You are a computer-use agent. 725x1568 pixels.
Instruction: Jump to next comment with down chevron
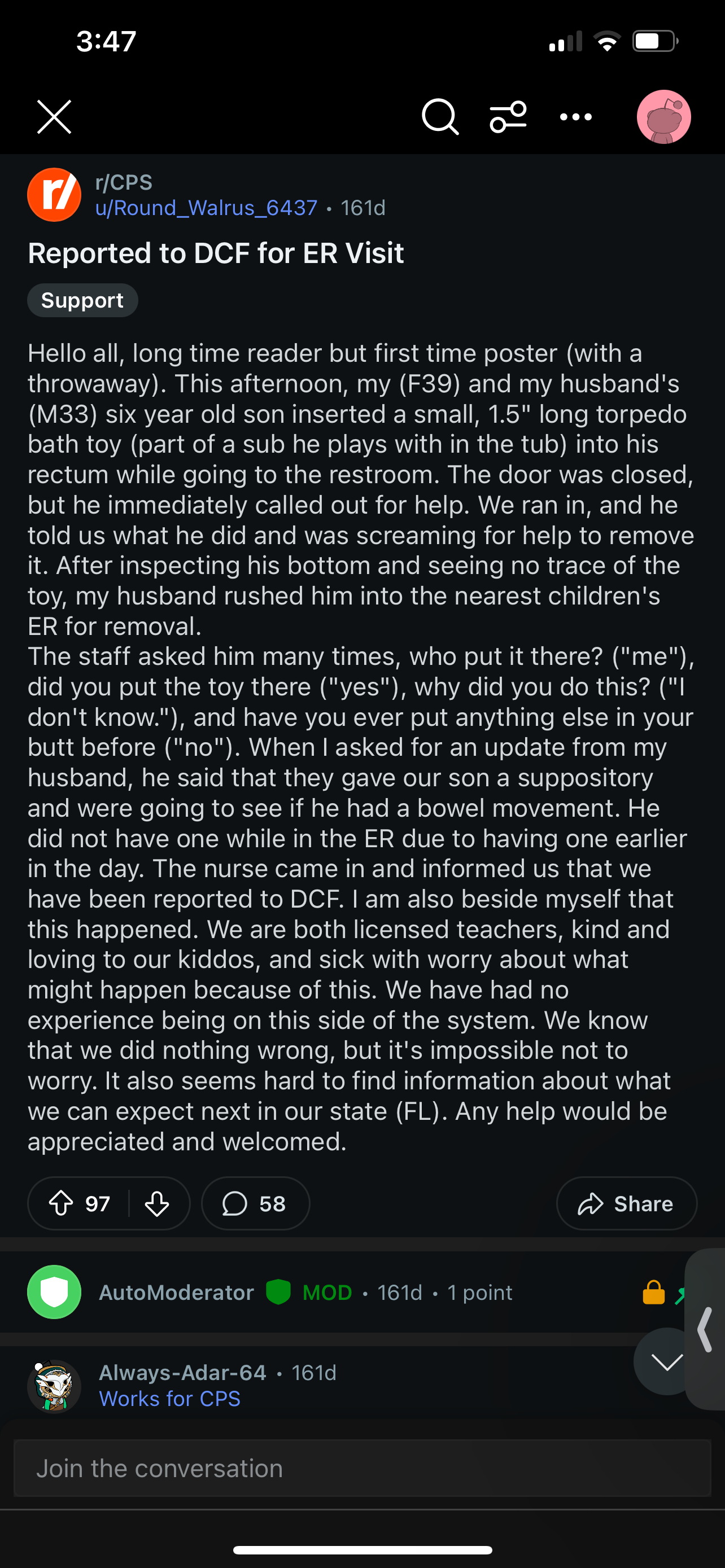coord(667,1361)
